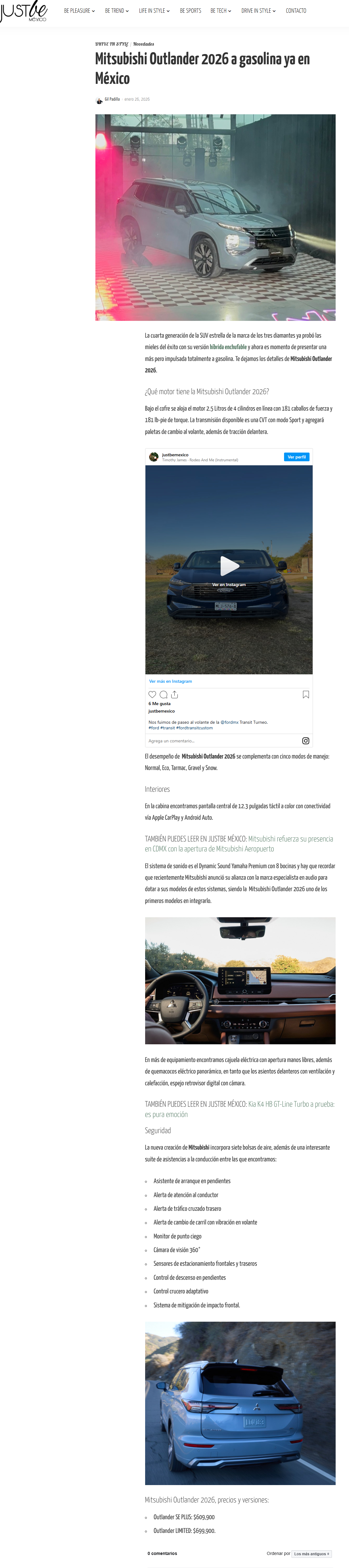This screenshot has width=349, height=1568.
Task: Open the LIFE IN STYLE menu
Action: tap(154, 11)
